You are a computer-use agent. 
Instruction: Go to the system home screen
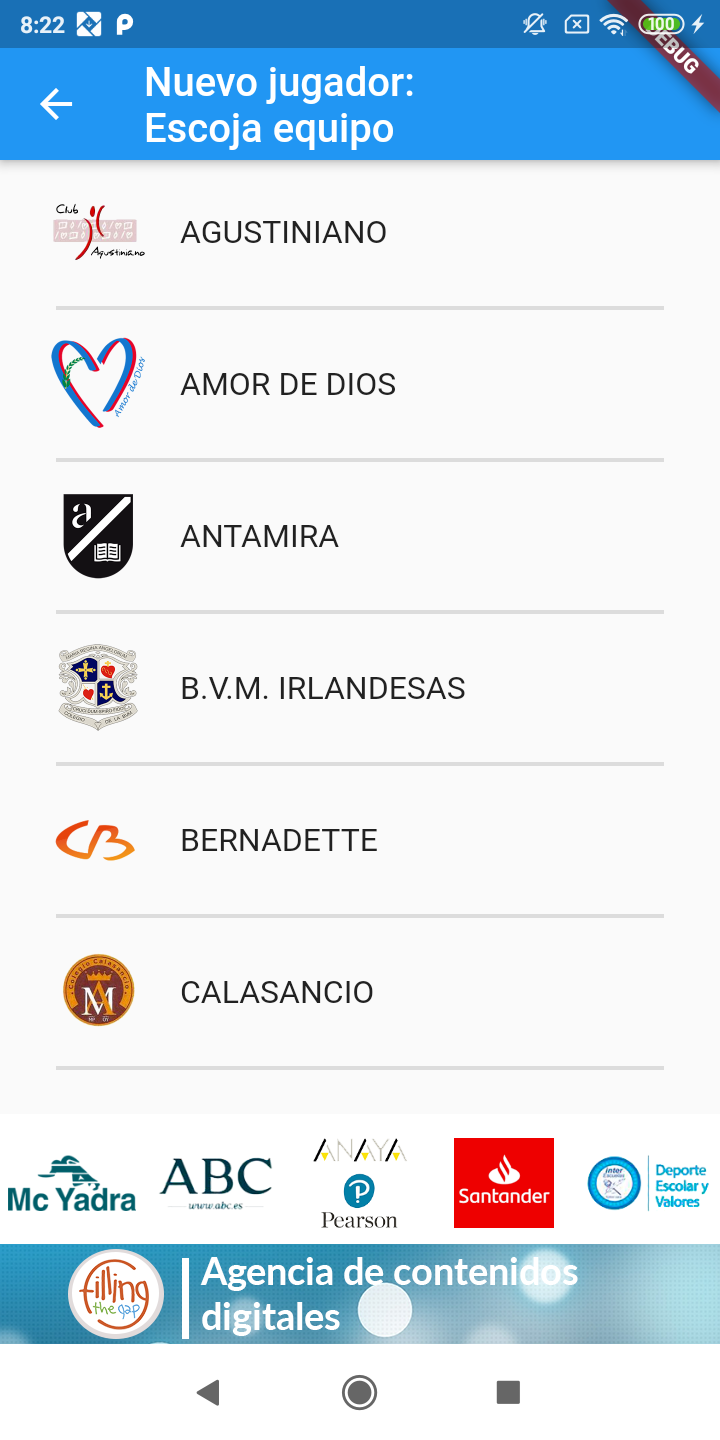[x=359, y=1392]
